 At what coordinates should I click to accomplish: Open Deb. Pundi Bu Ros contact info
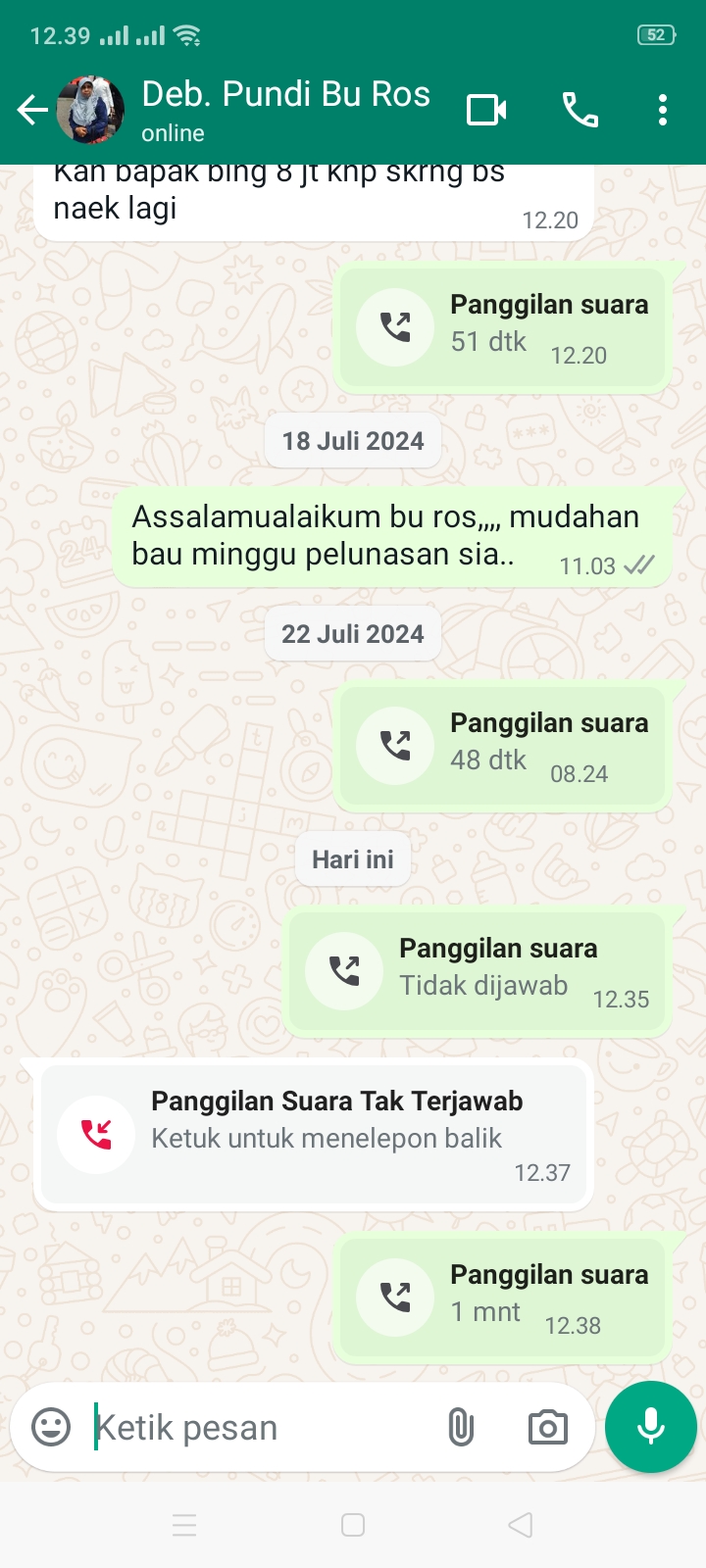pos(285,110)
